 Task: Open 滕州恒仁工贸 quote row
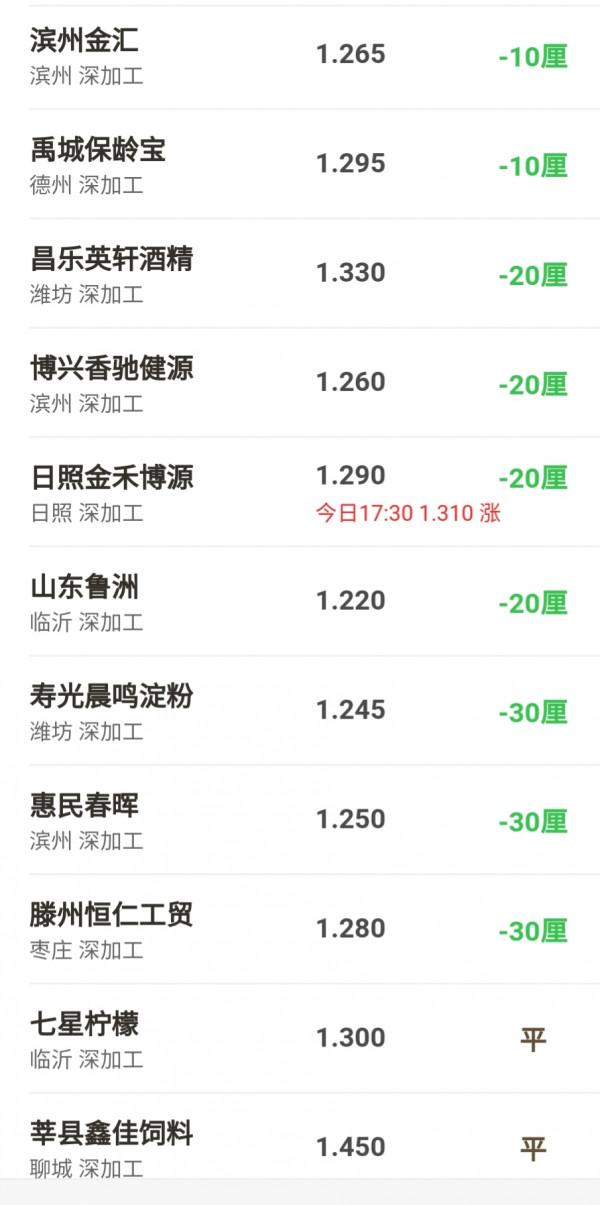(x=300, y=929)
